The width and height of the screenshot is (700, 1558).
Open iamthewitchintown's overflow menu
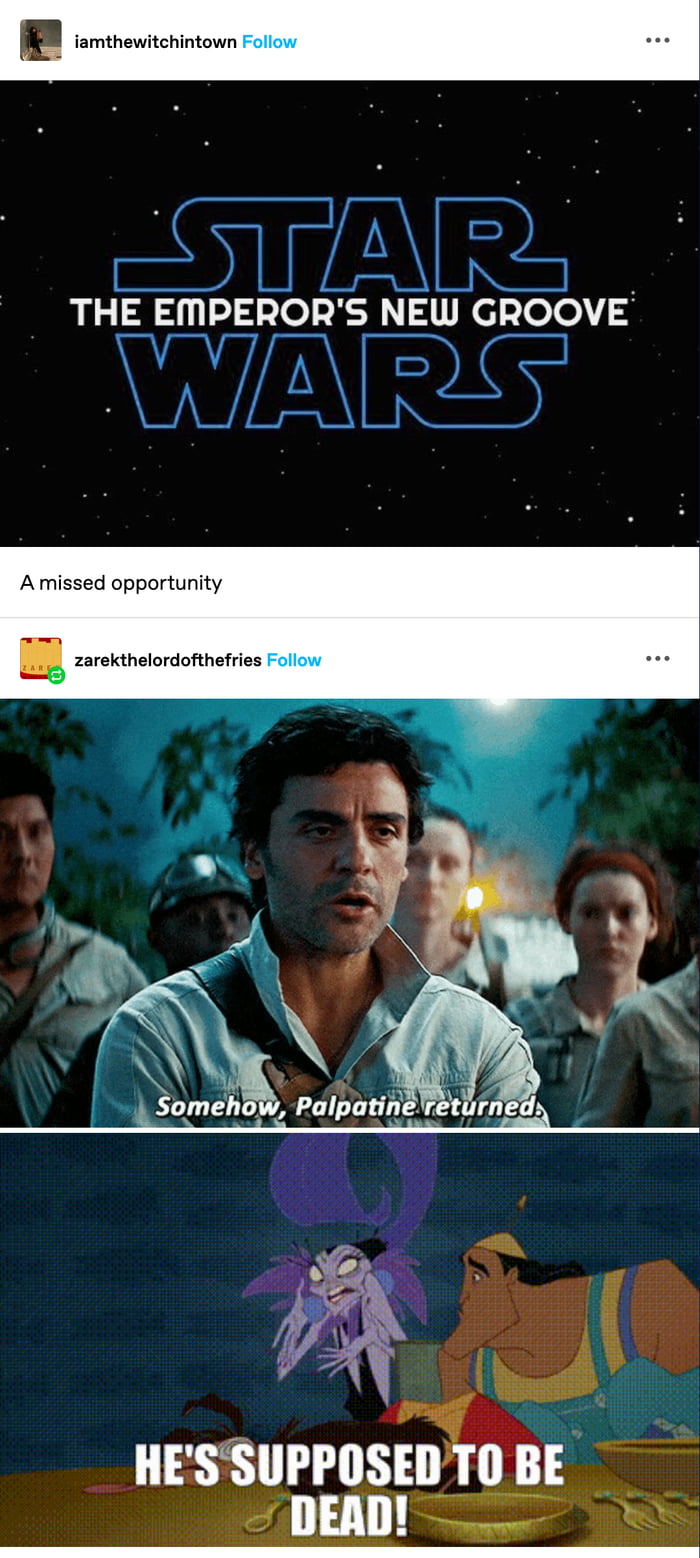pos(657,40)
